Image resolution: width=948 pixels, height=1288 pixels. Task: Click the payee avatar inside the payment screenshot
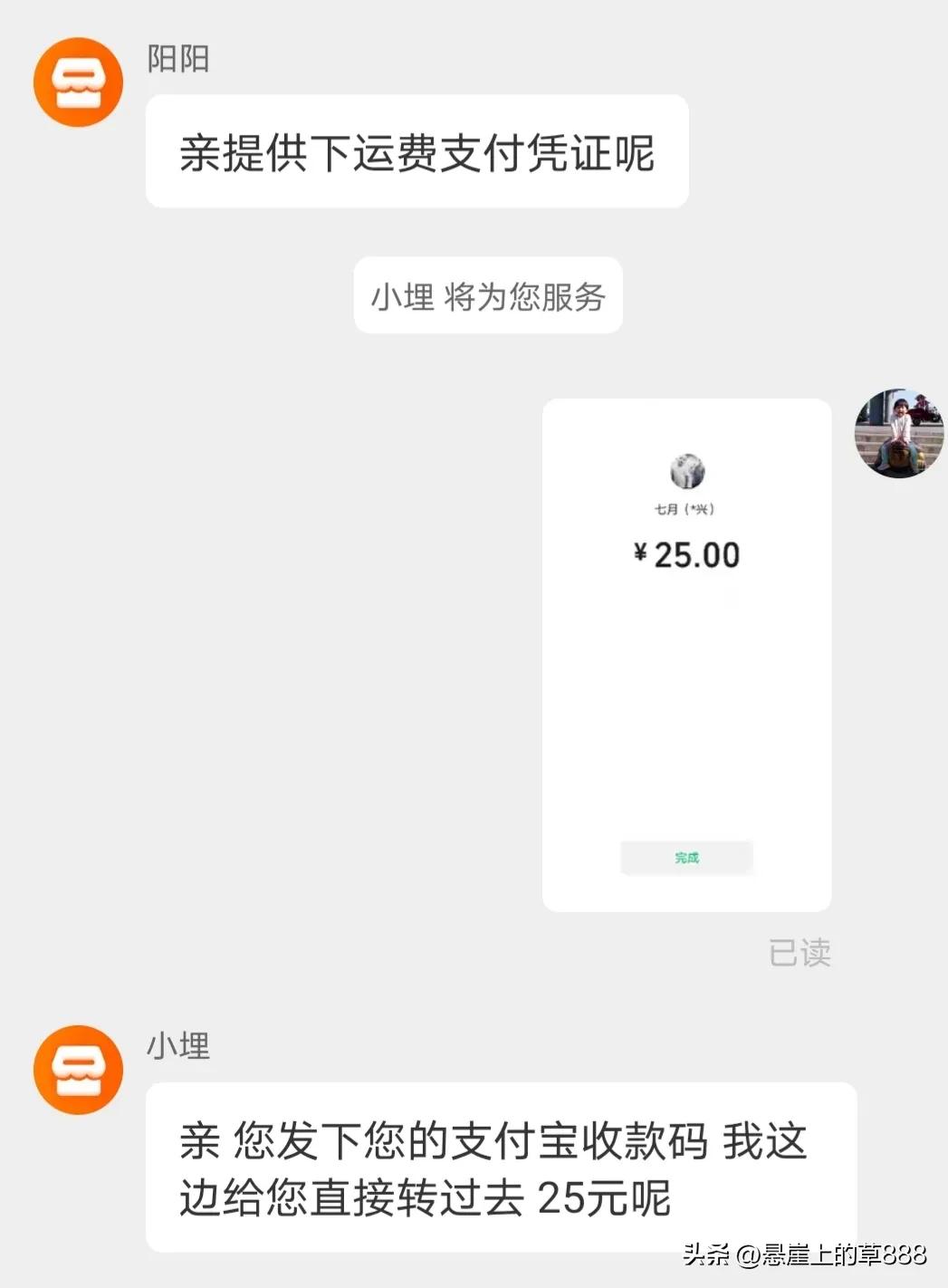coord(686,469)
